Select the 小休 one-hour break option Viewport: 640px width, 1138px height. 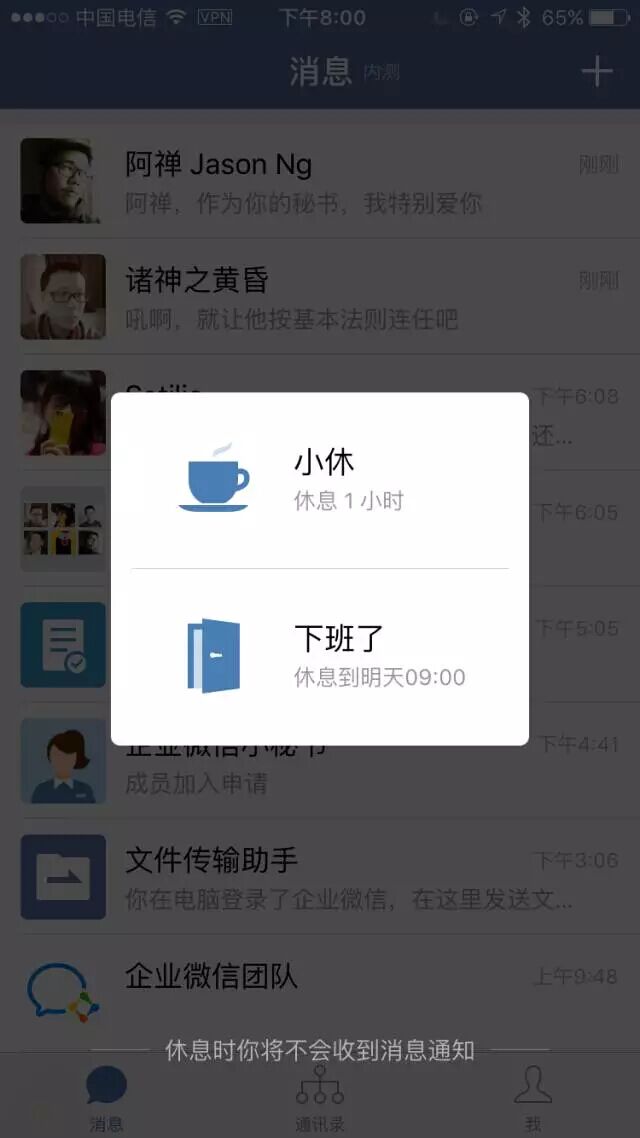pyautogui.click(x=320, y=480)
